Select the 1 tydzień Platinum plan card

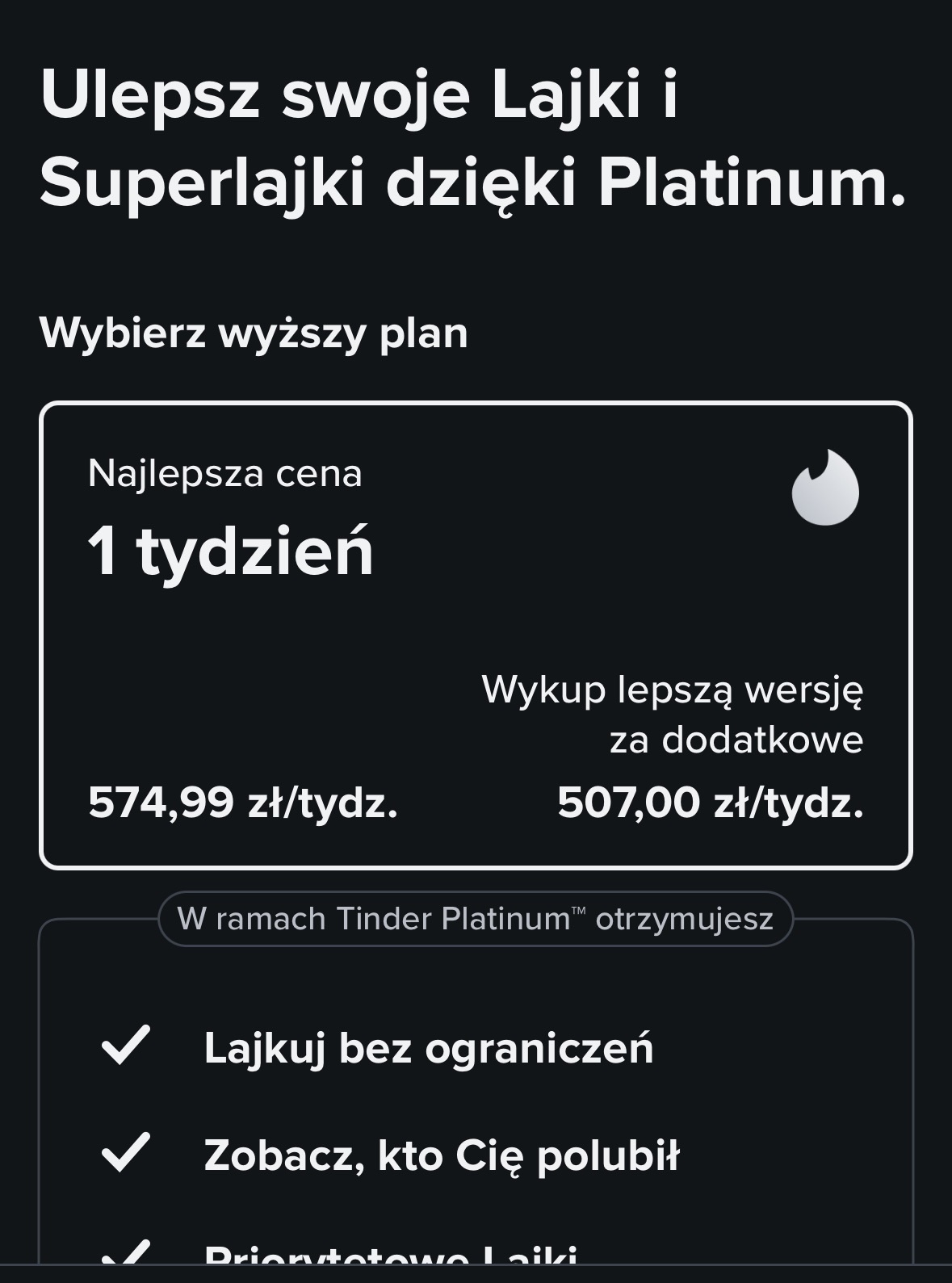(x=476, y=635)
